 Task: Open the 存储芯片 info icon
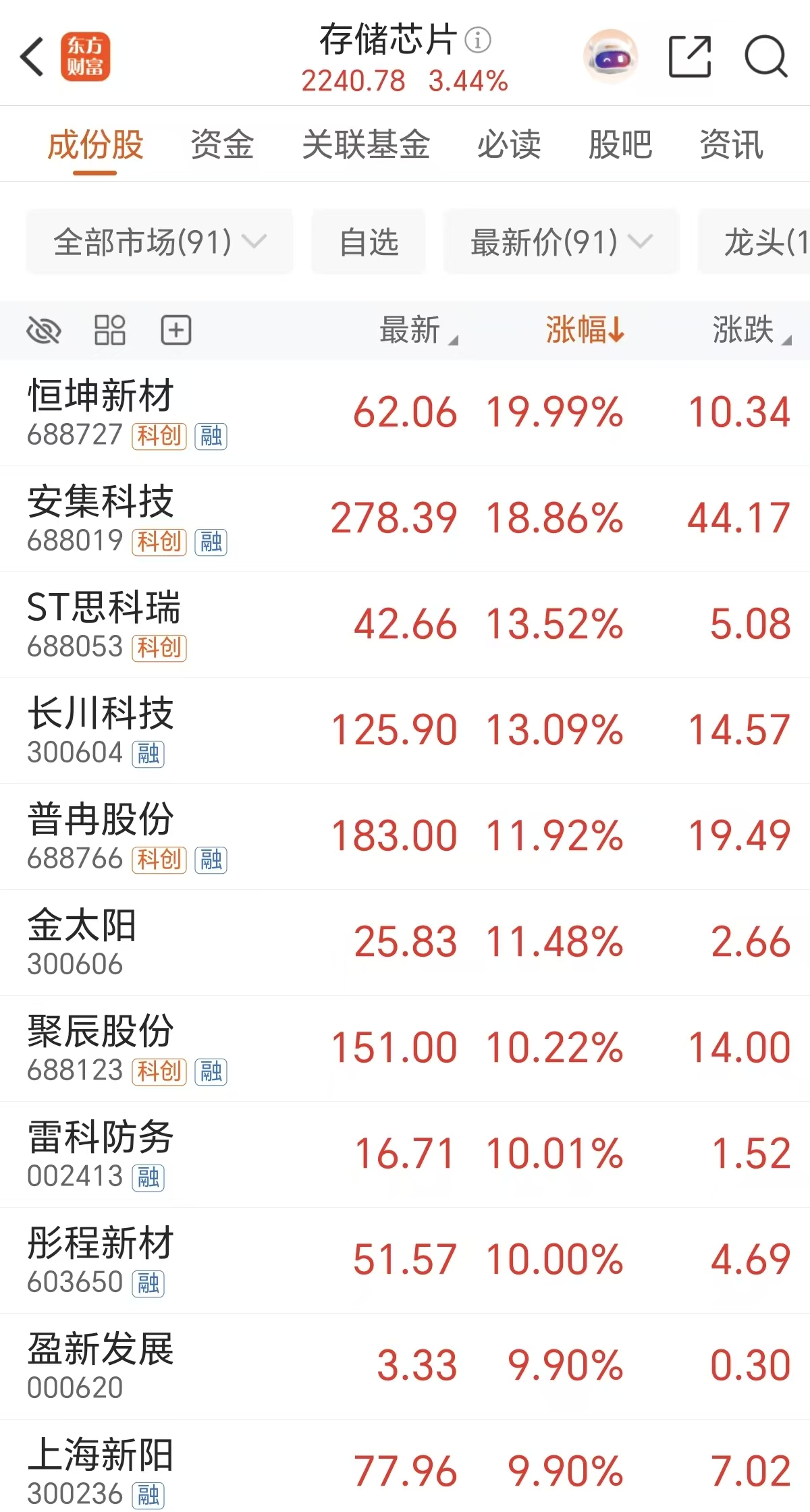[x=479, y=42]
